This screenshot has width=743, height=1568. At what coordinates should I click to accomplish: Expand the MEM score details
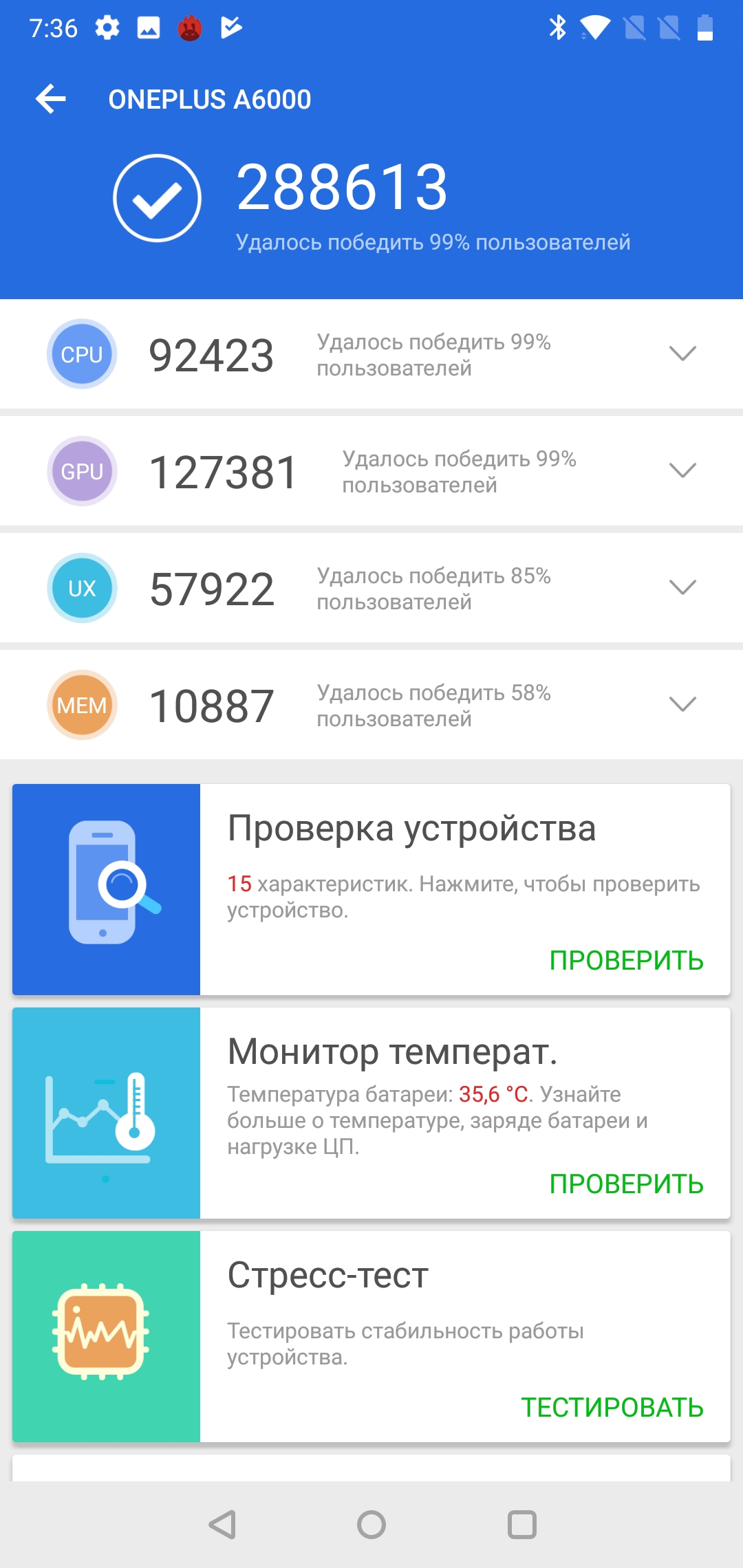[682, 704]
